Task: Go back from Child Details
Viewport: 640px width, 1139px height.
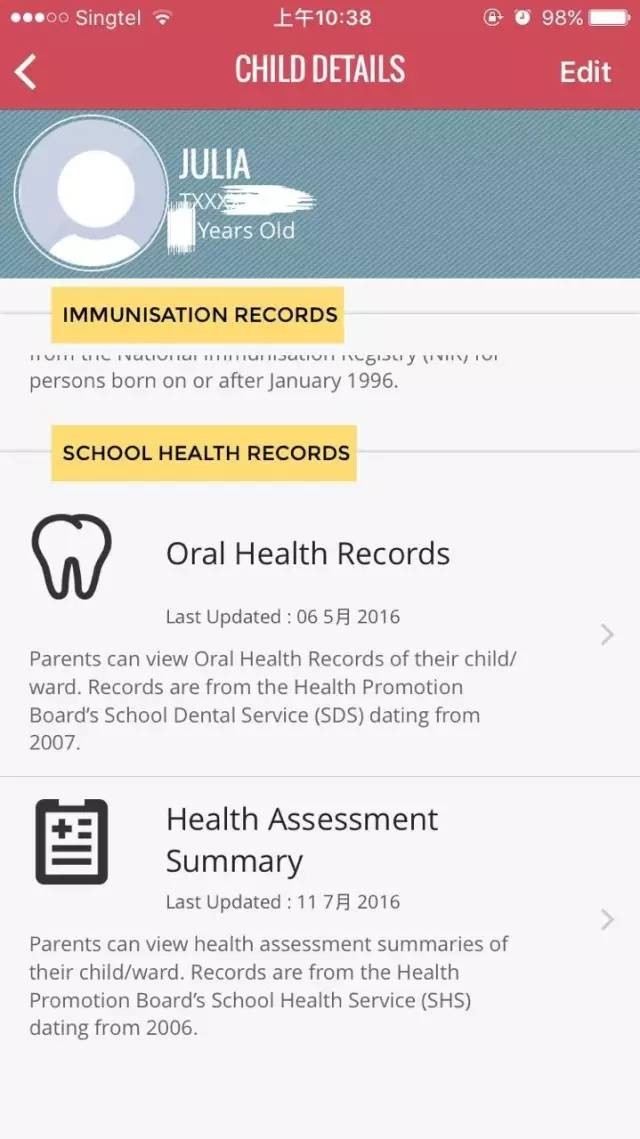Action: click(26, 72)
